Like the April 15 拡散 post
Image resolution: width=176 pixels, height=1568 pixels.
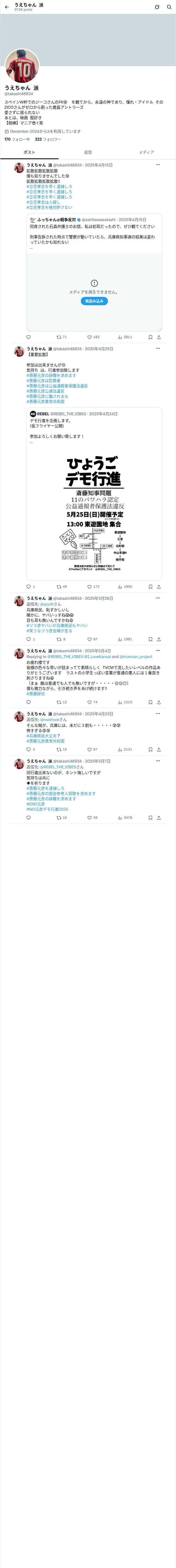[x=93, y=337]
